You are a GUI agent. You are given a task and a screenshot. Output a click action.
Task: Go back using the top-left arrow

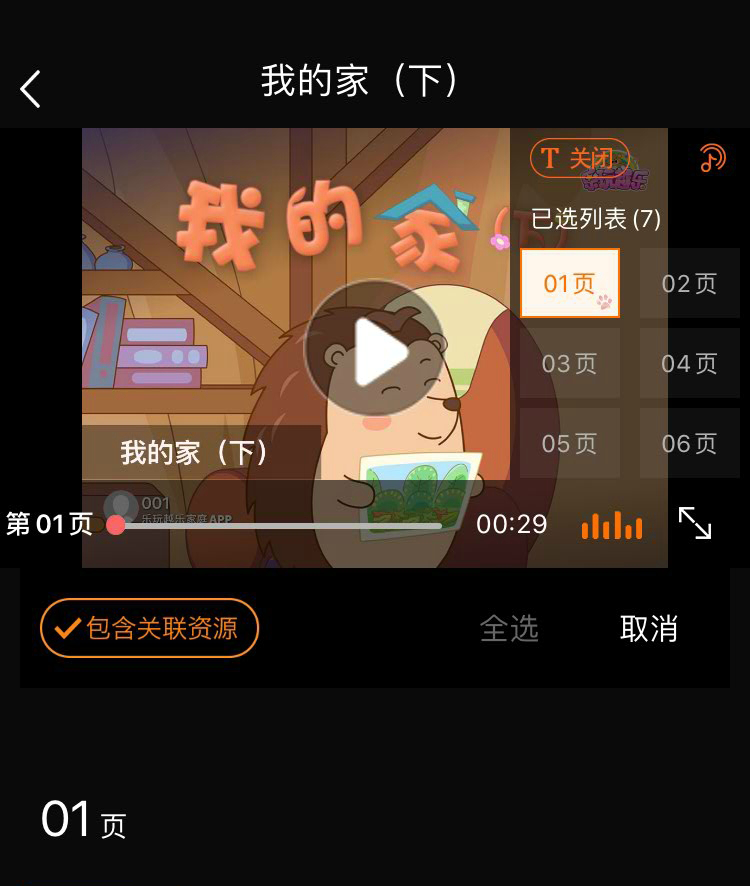tap(31, 89)
